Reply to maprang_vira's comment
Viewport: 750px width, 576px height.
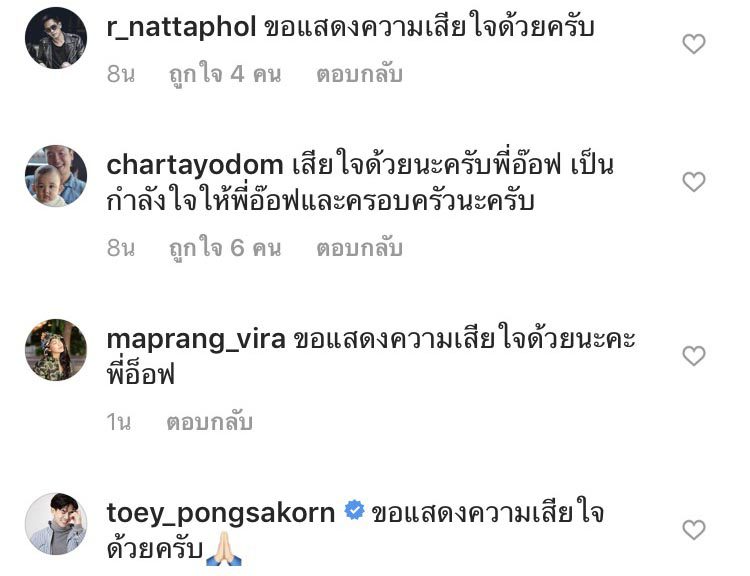click(x=209, y=422)
